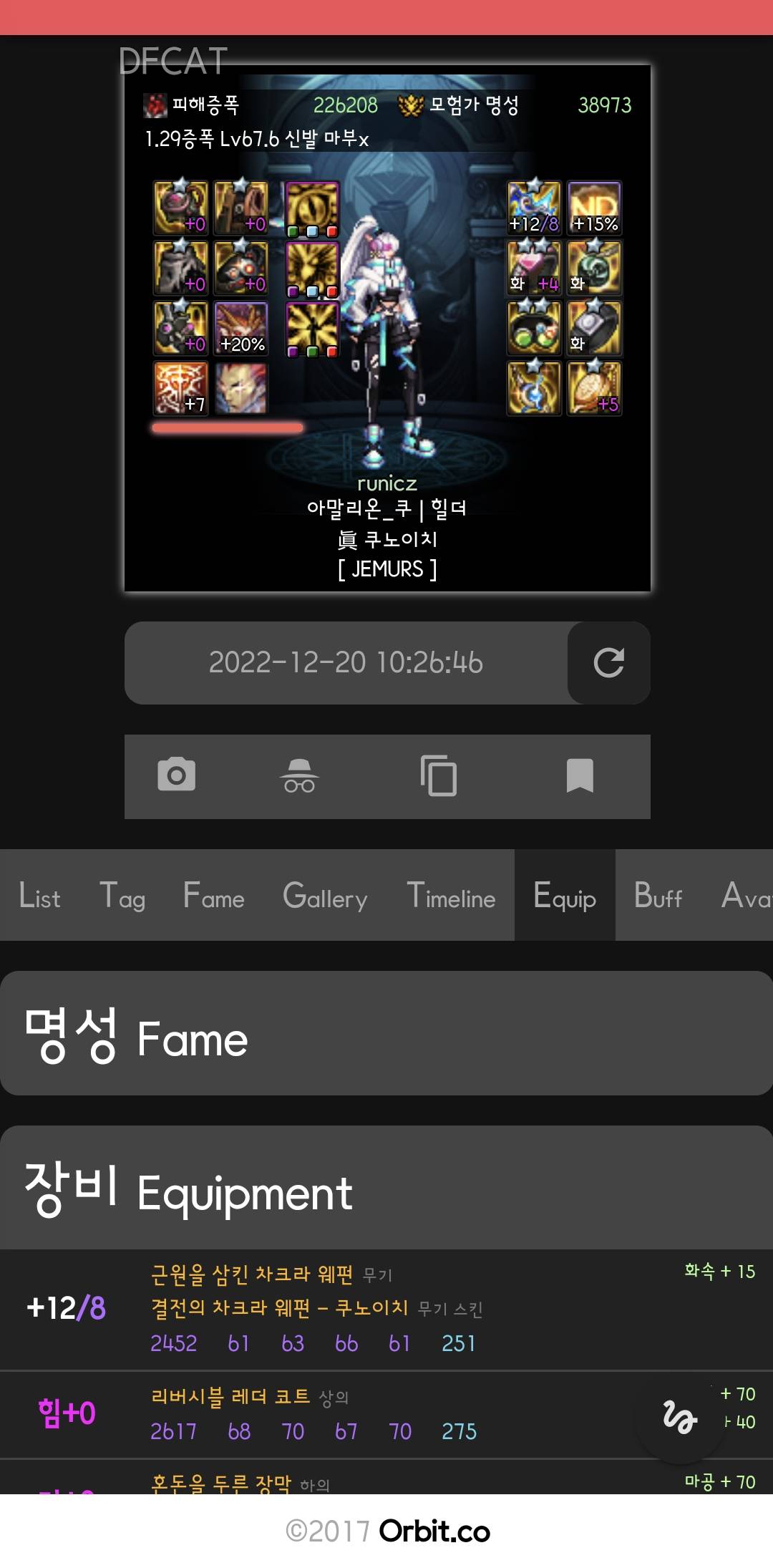Expand the 명성 Fame section
The width and height of the screenshot is (773, 1568).
[x=386, y=1033]
